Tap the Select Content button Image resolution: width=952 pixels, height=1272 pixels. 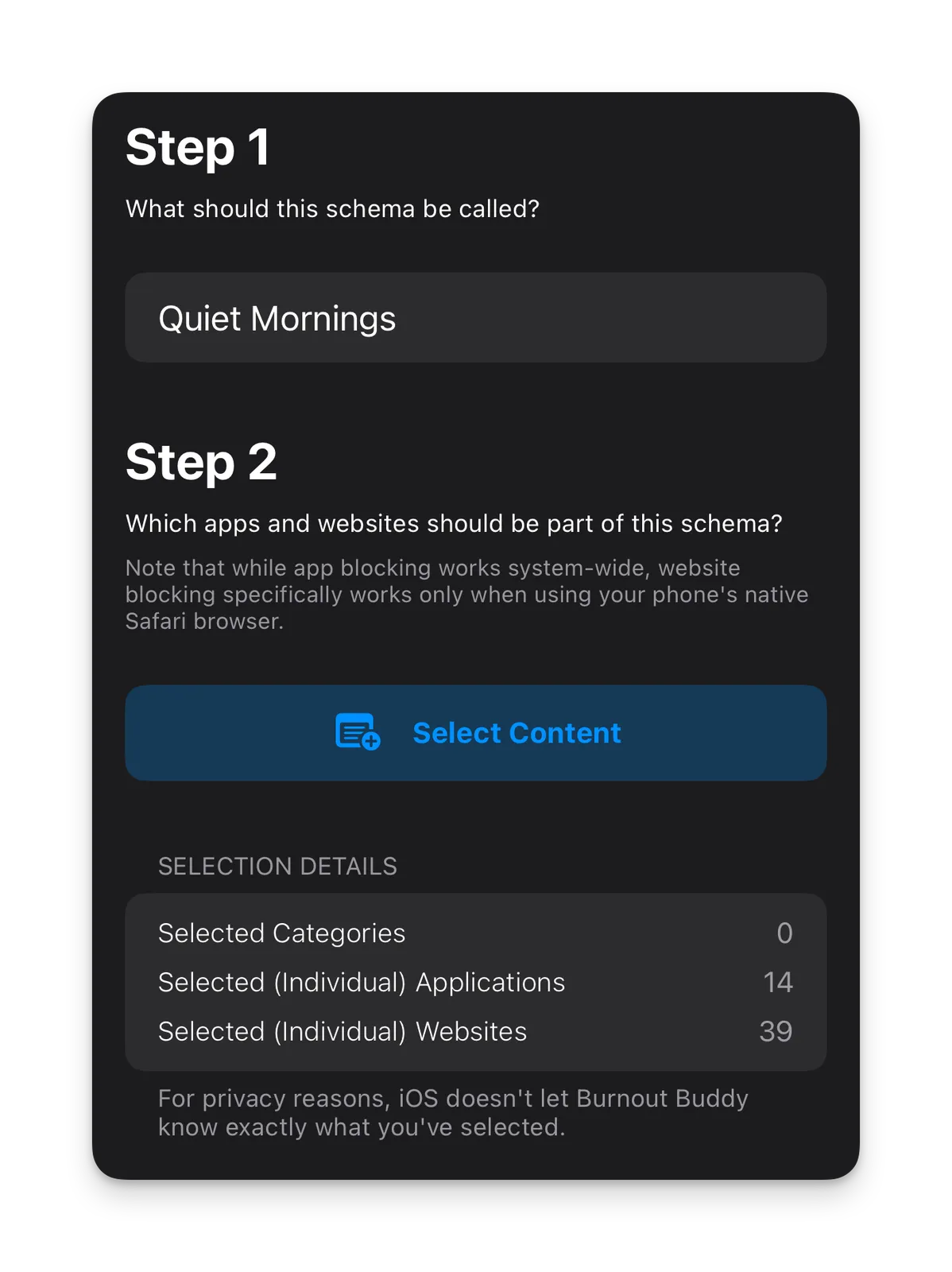coord(475,732)
